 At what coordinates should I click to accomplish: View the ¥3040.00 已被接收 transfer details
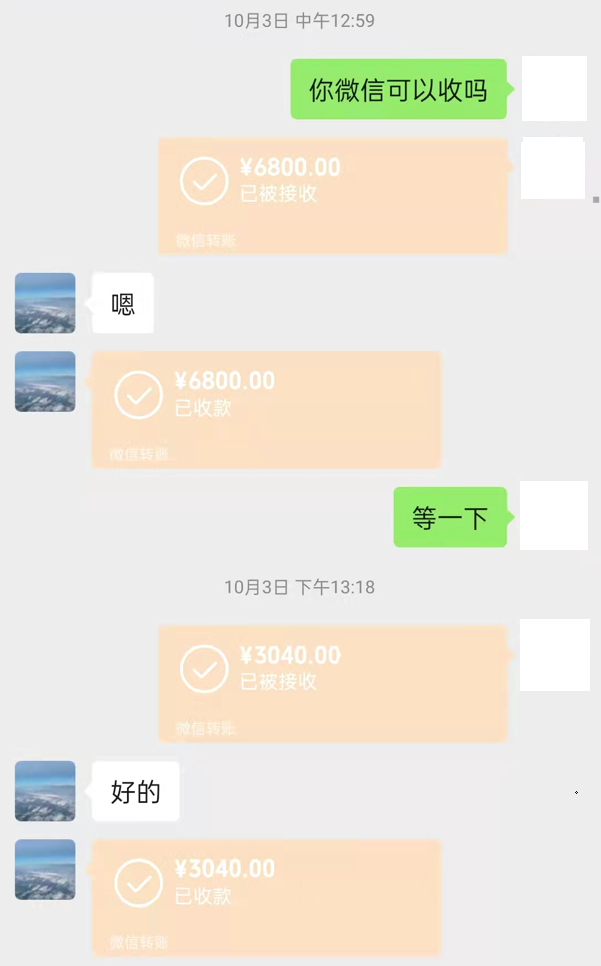tap(333, 683)
